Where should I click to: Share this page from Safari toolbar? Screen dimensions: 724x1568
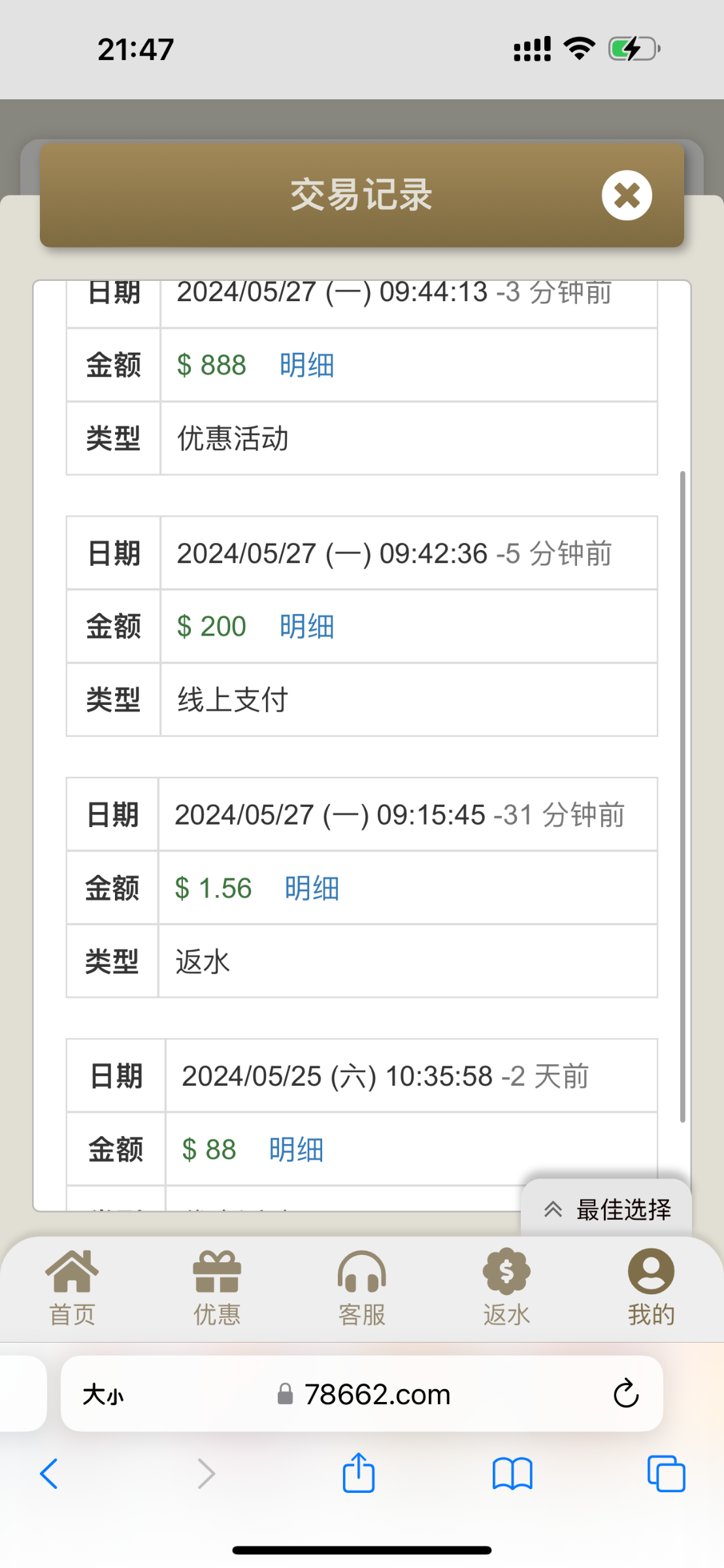click(x=359, y=1473)
